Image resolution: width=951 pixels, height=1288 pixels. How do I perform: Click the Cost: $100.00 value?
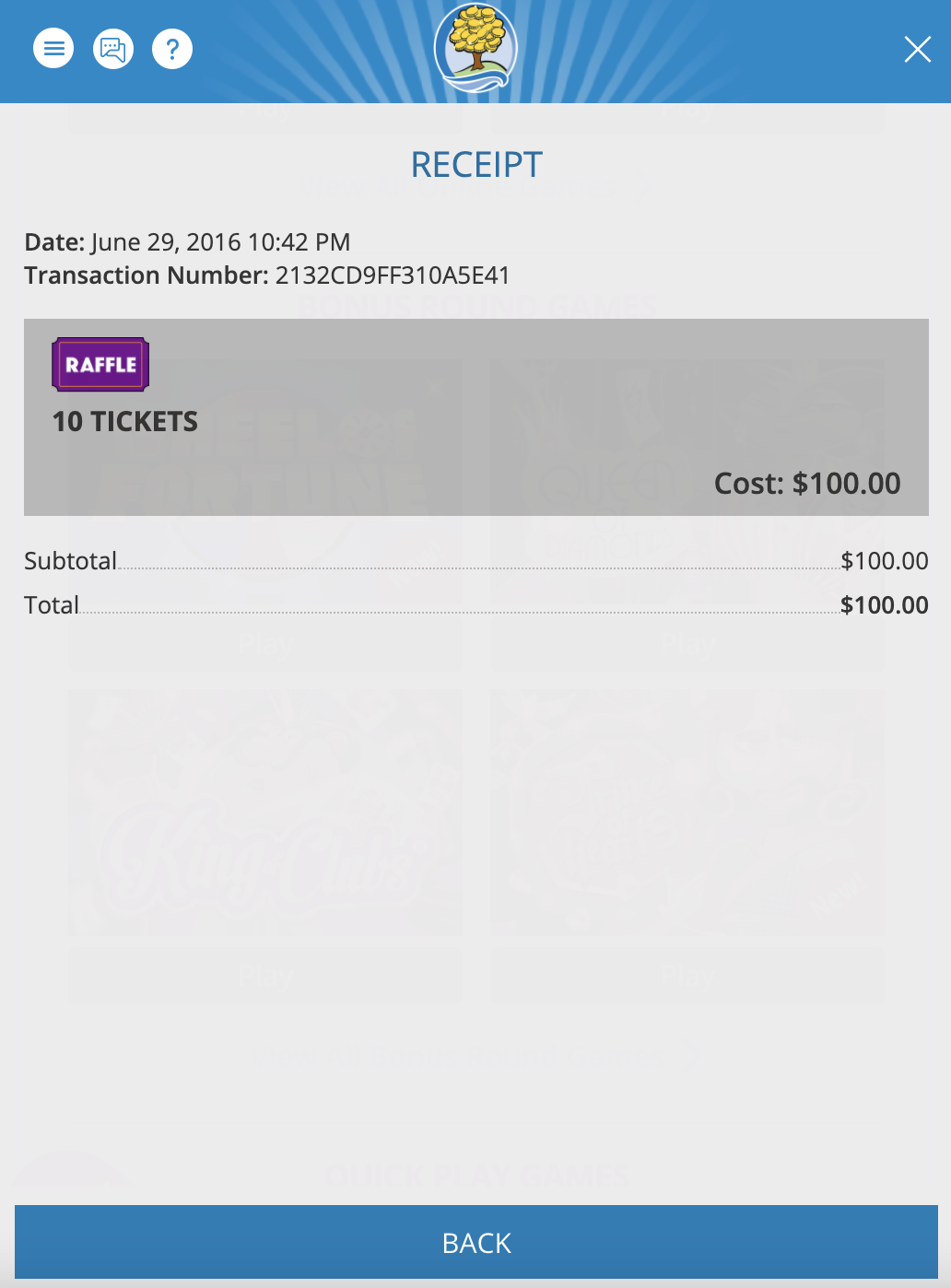pyautogui.click(x=808, y=483)
